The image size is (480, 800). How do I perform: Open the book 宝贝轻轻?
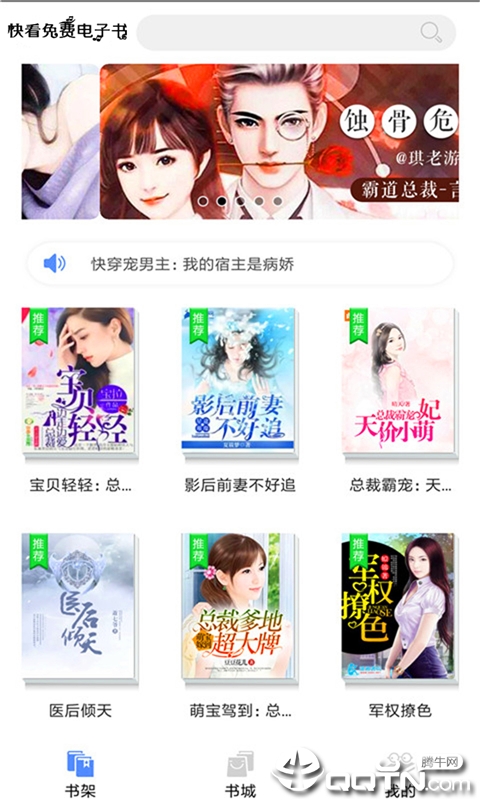[x=80, y=383]
